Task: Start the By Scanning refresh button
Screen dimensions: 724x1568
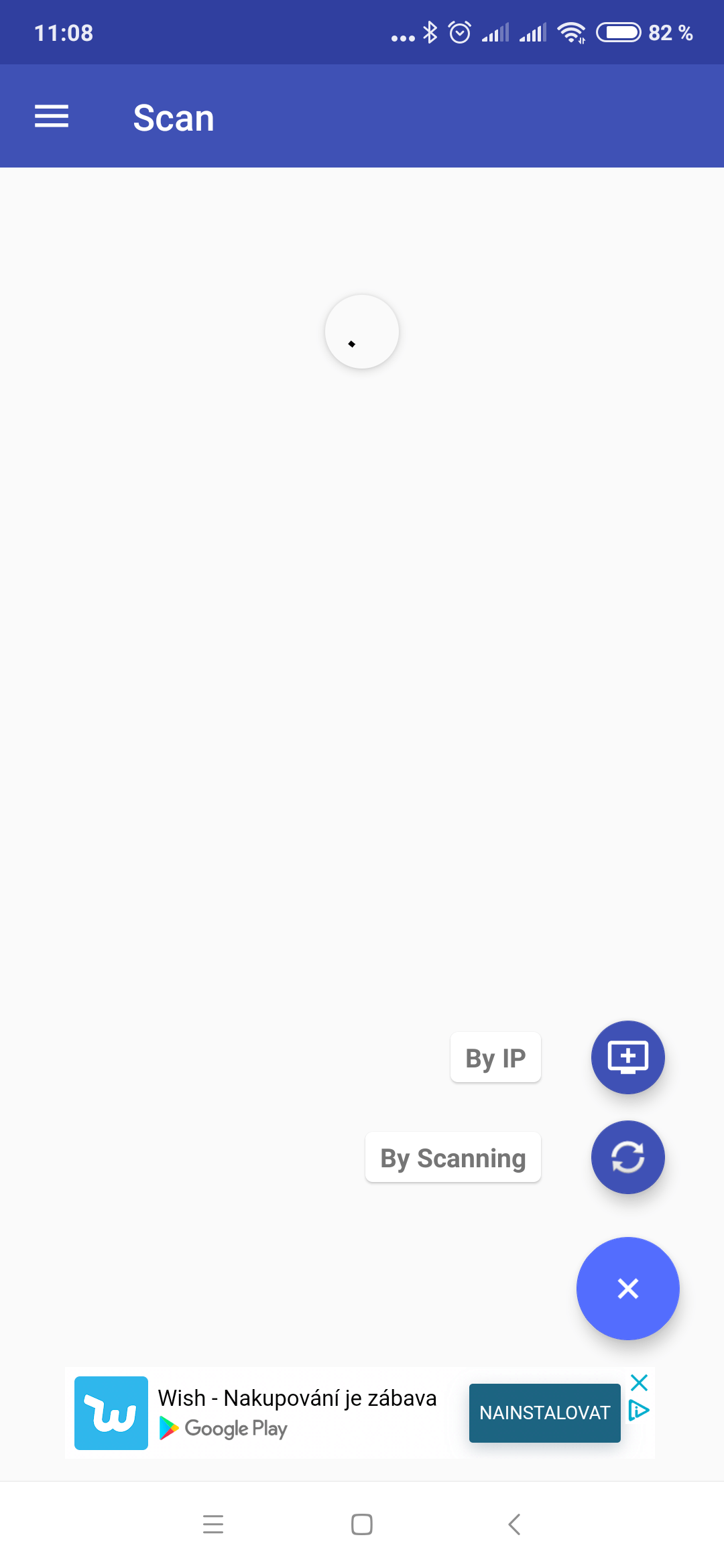Action: tap(627, 1157)
